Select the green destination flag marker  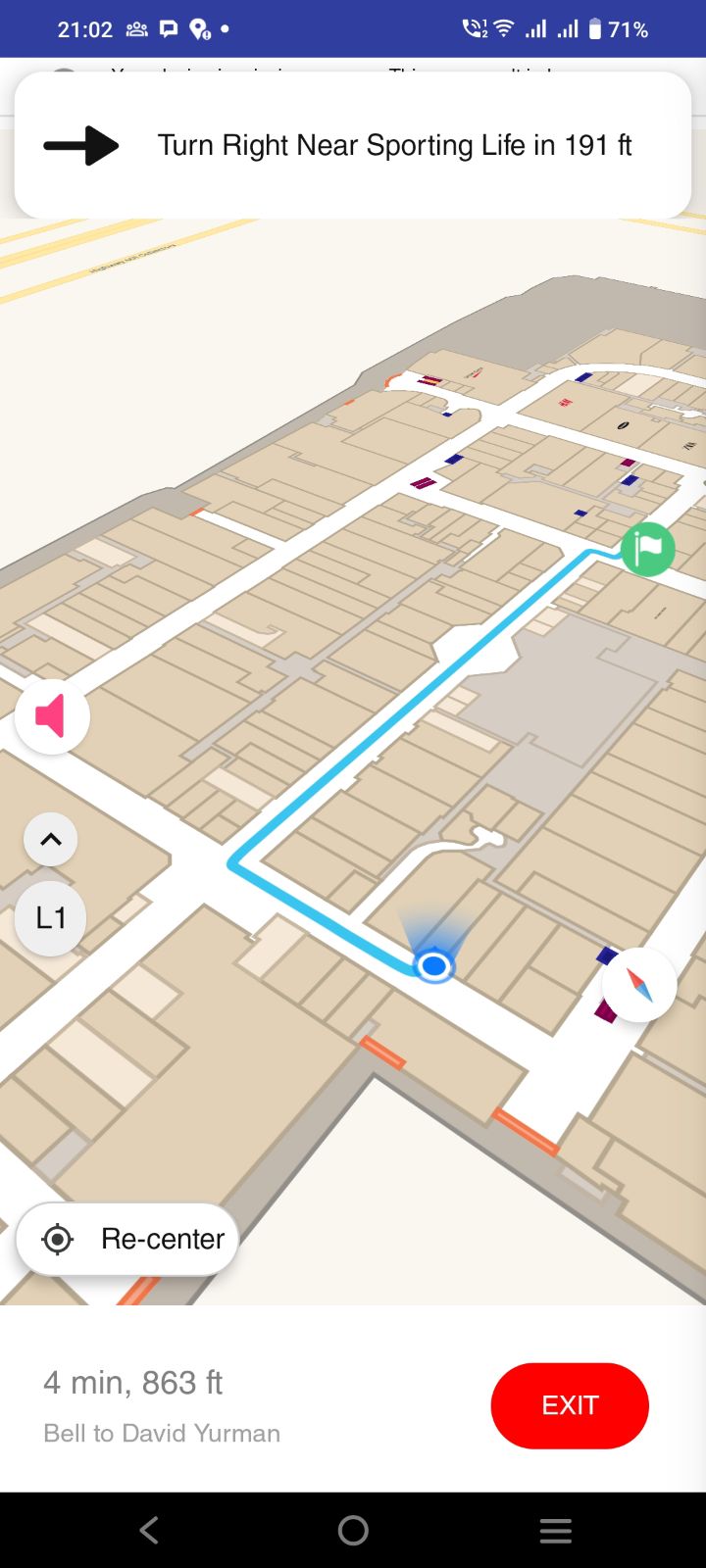pos(647,549)
